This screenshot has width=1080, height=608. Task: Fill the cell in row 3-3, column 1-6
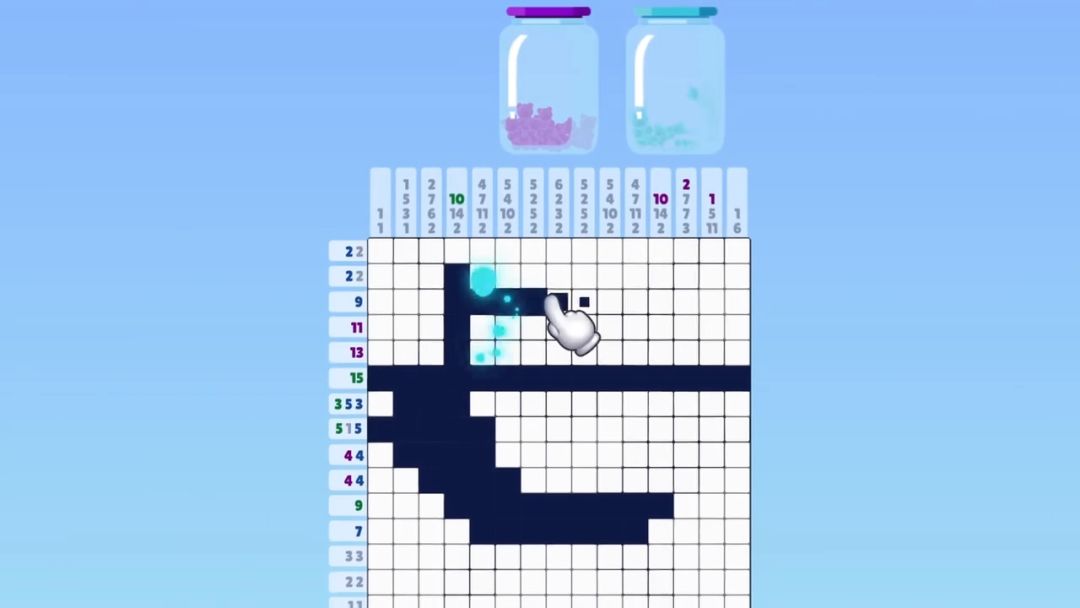738,556
